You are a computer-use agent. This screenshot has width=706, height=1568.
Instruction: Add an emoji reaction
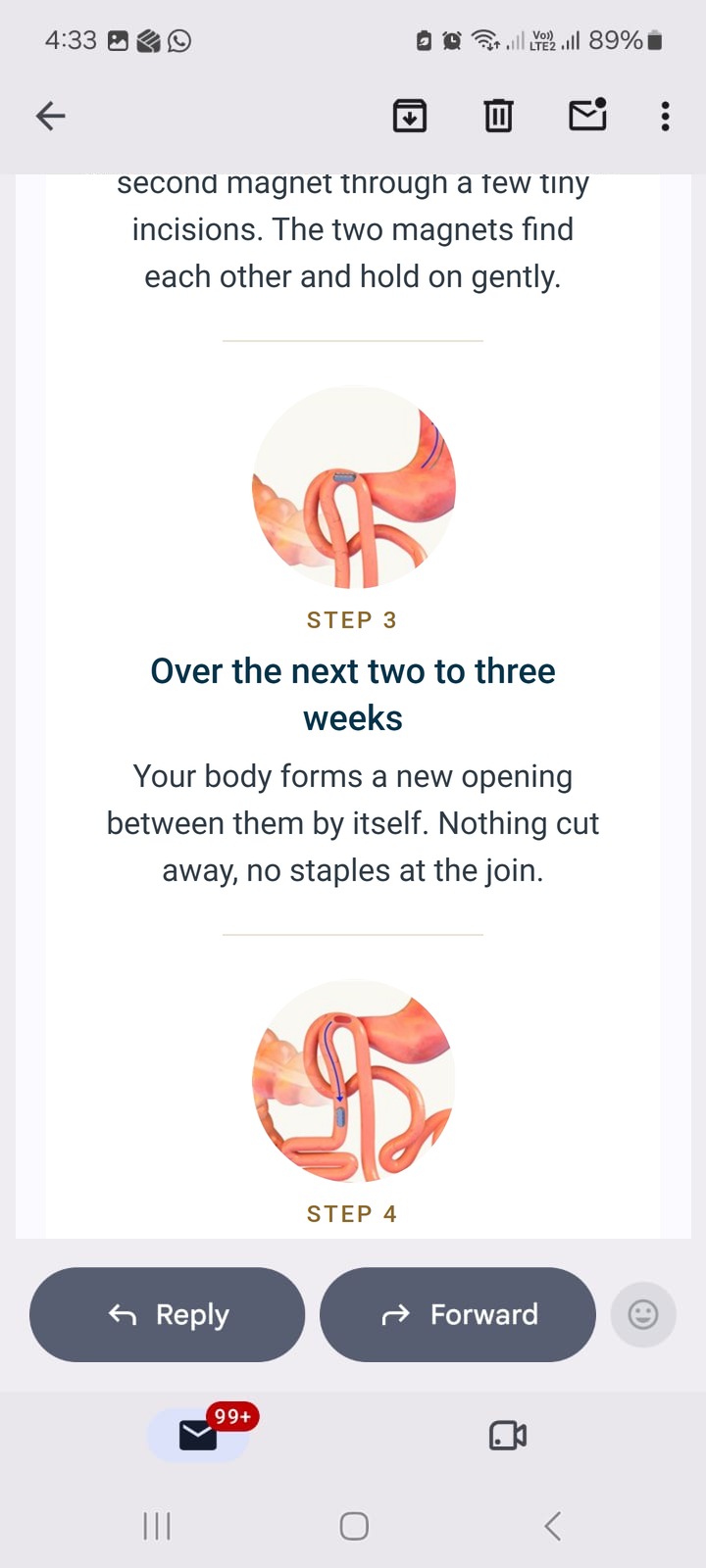[643, 1314]
